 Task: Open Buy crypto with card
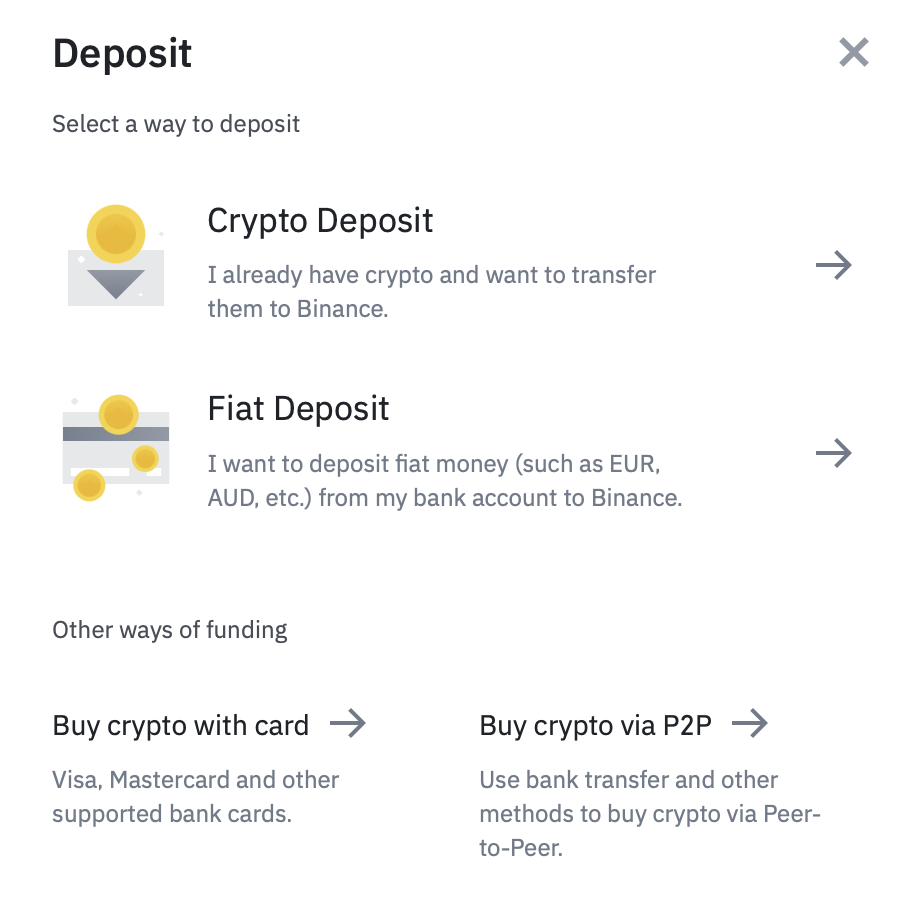(x=180, y=724)
